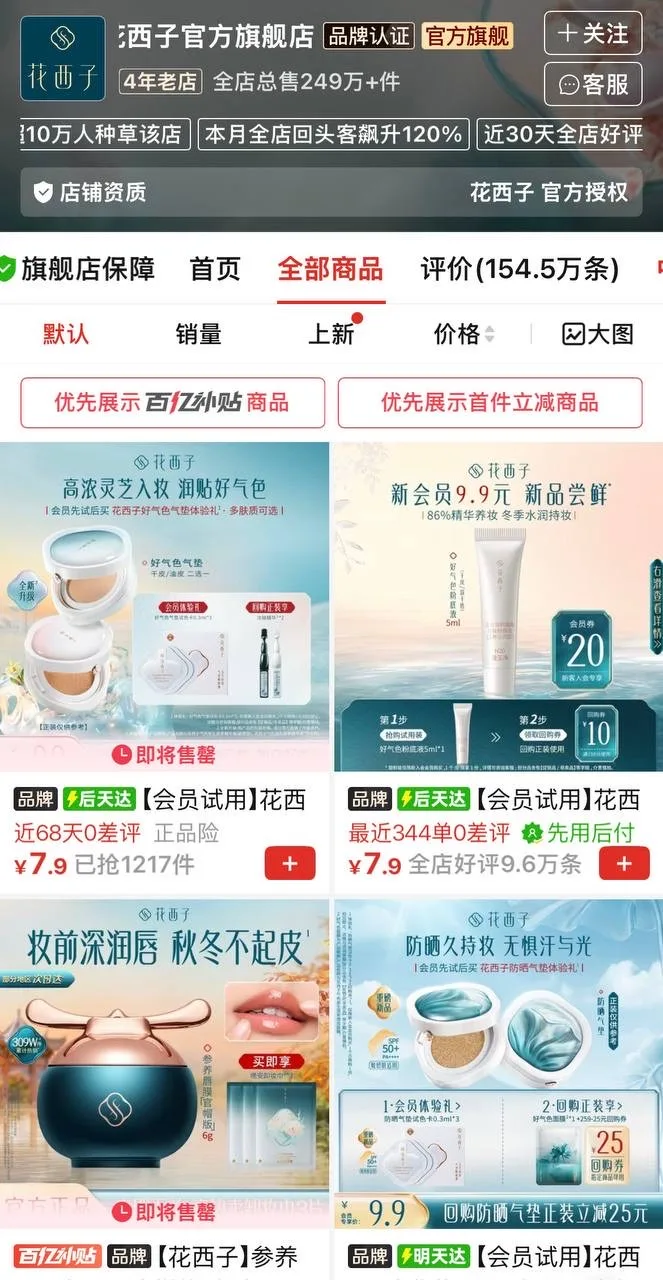Enable 优先展示首件立减商品 filter
663x1280 pixels.
pyautogui.click(x=490, y=403)
